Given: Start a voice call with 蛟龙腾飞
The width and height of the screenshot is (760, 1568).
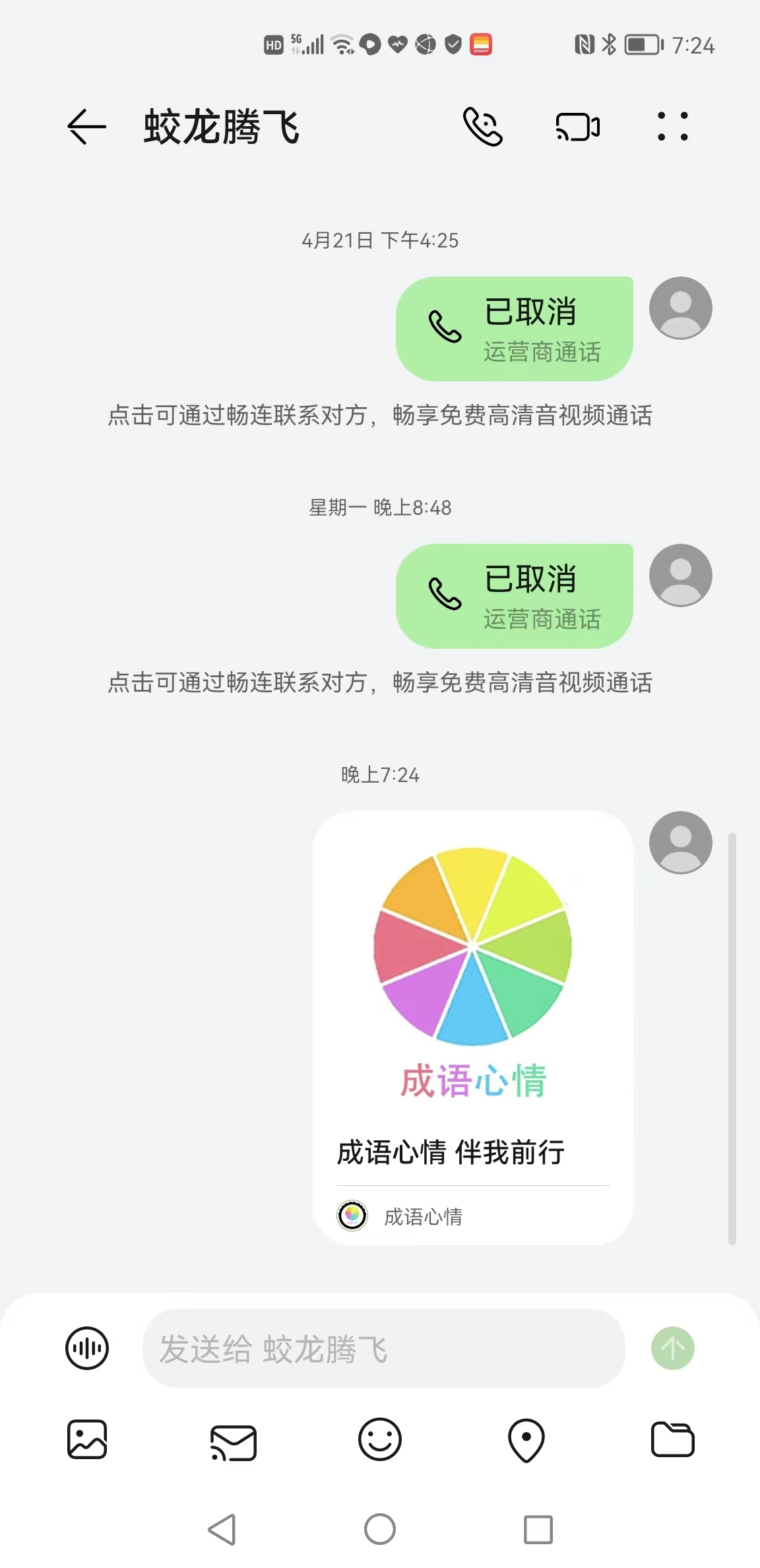Looking at the screenshot, I should 482,127.
